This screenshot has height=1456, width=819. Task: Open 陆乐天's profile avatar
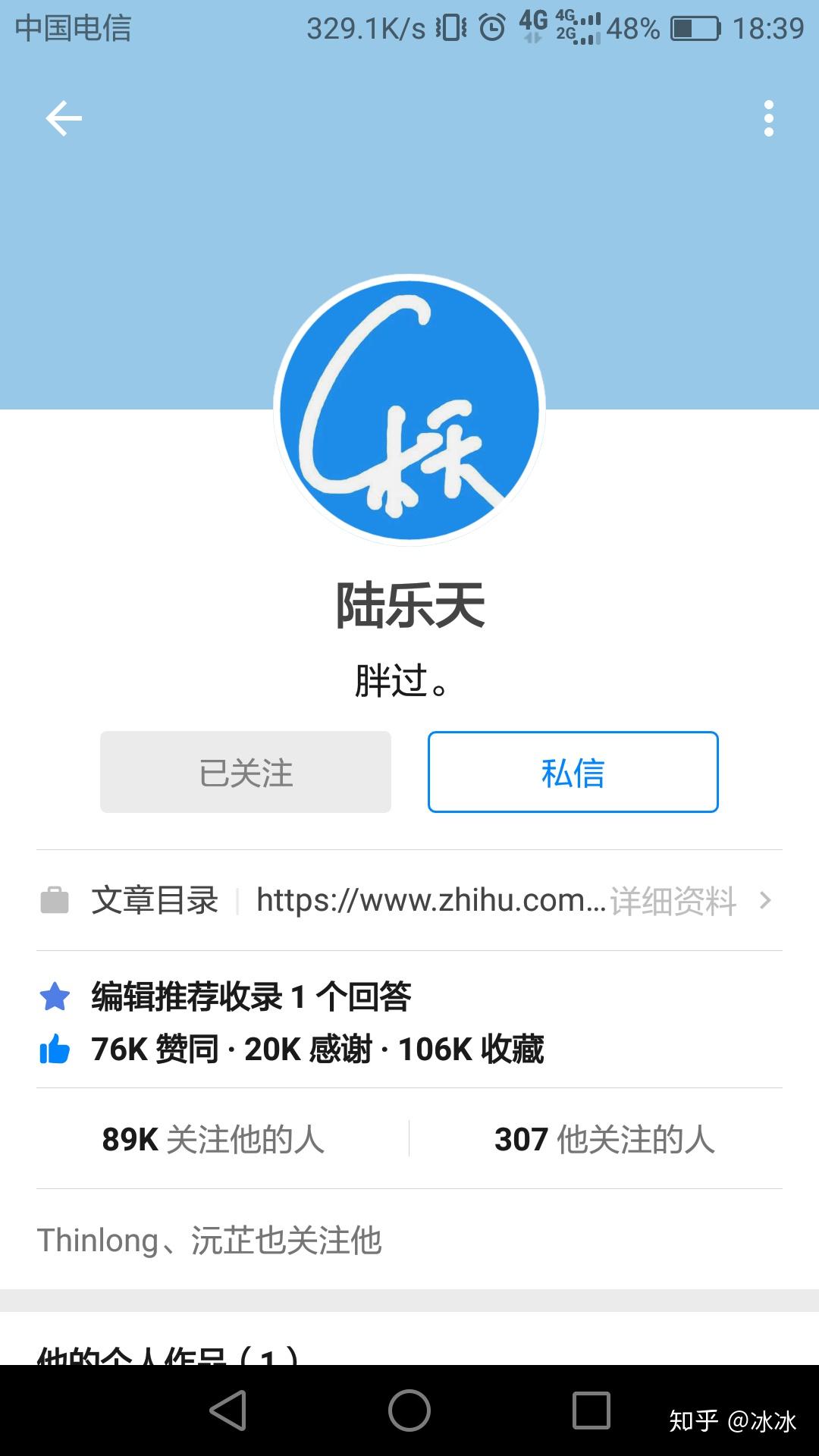click(x=409, y=409)
